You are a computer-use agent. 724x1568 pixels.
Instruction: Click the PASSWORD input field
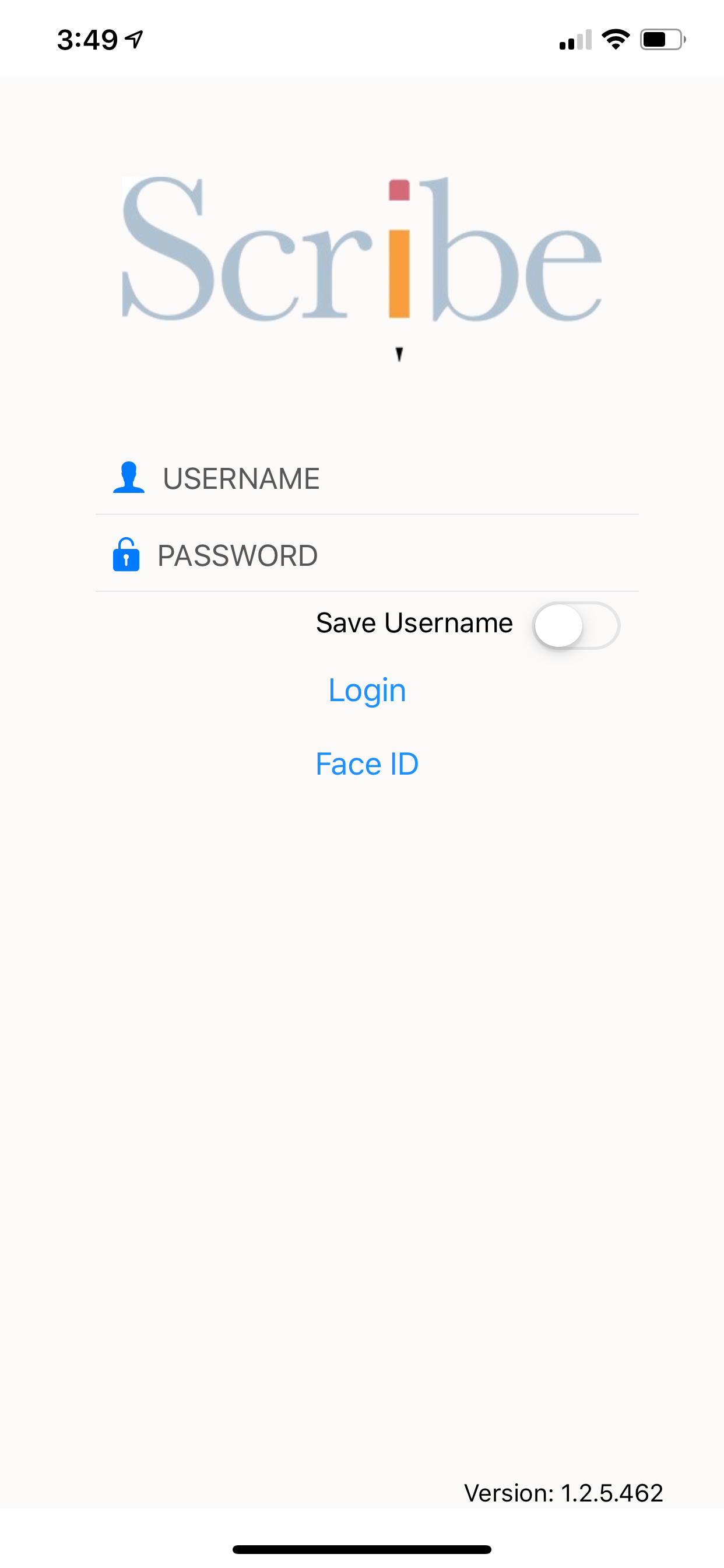pos(365,555)
